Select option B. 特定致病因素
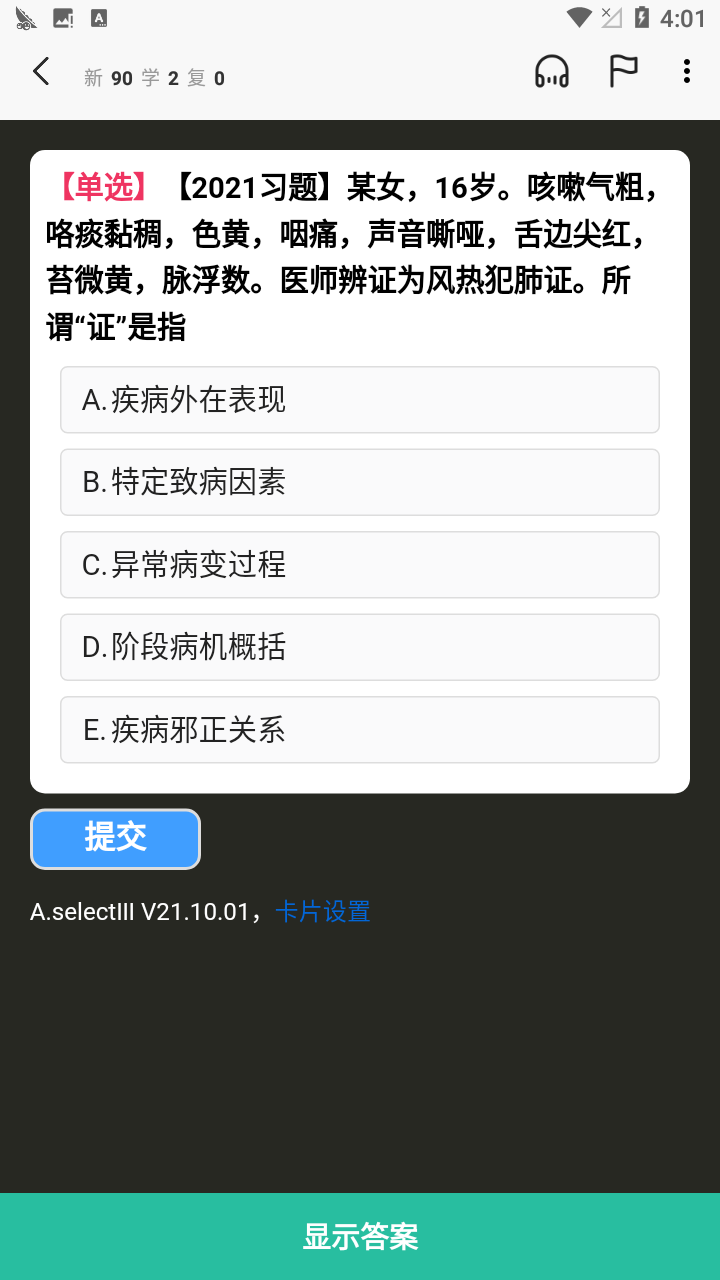 click(360, 482)
